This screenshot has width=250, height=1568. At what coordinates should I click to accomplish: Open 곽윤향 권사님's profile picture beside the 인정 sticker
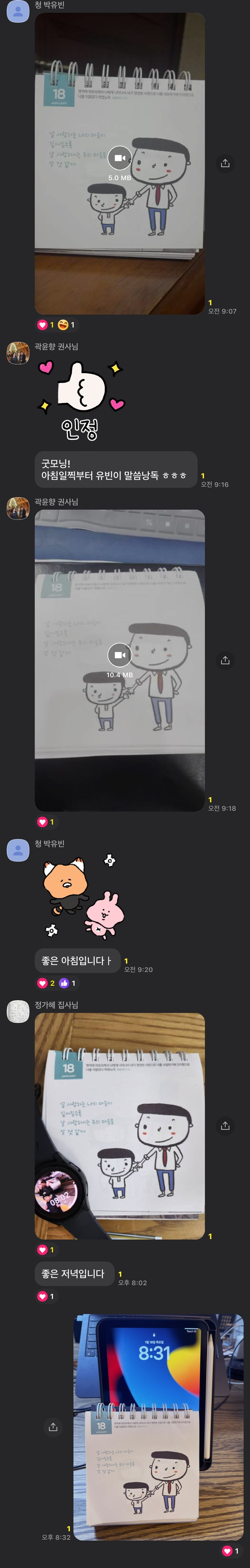coord(18,353)
